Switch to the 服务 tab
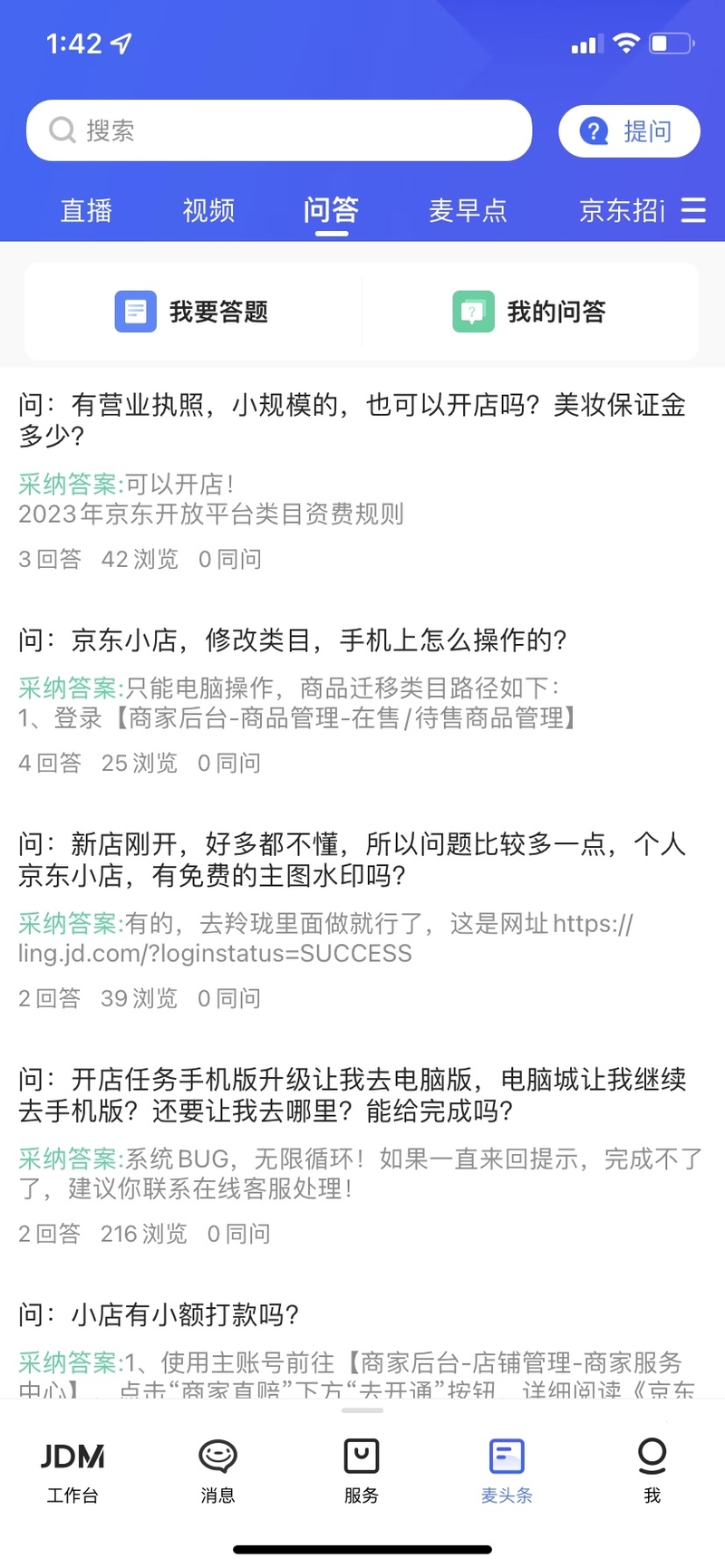 tap(362, 1470)
